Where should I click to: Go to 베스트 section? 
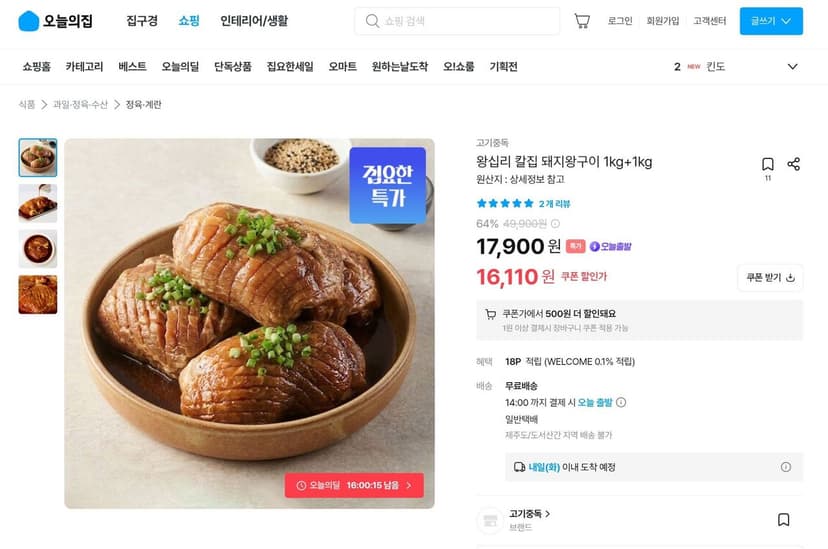132,67
